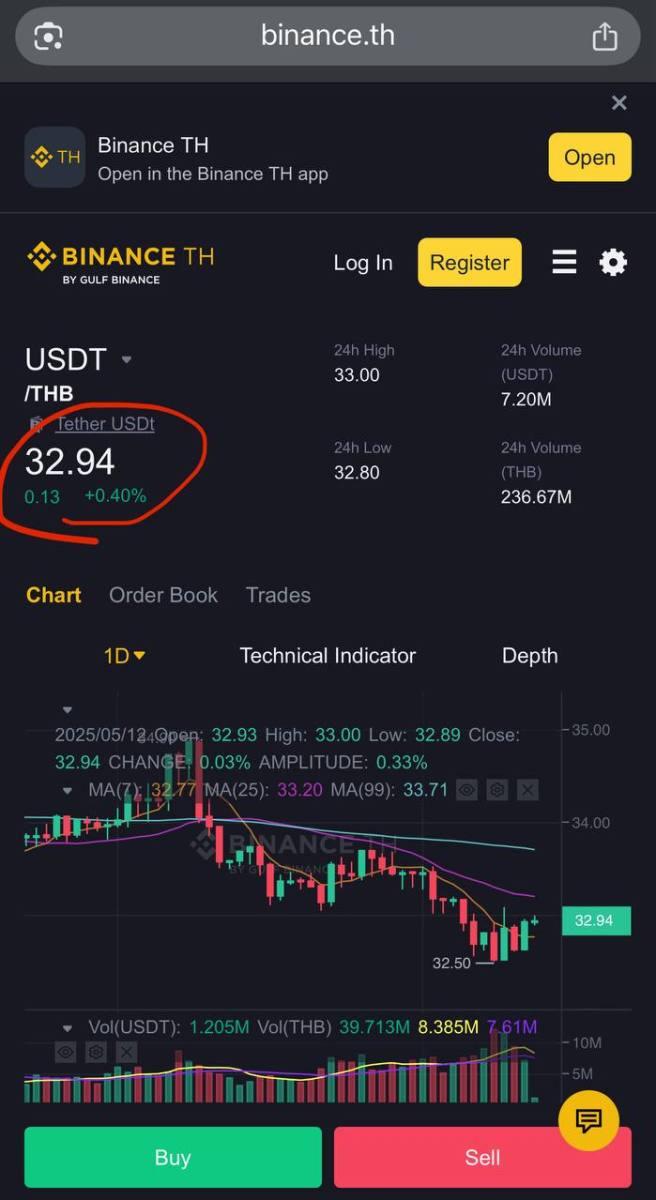
Task: Dismiss the Binance TH app banner
Action: point(619,103)
